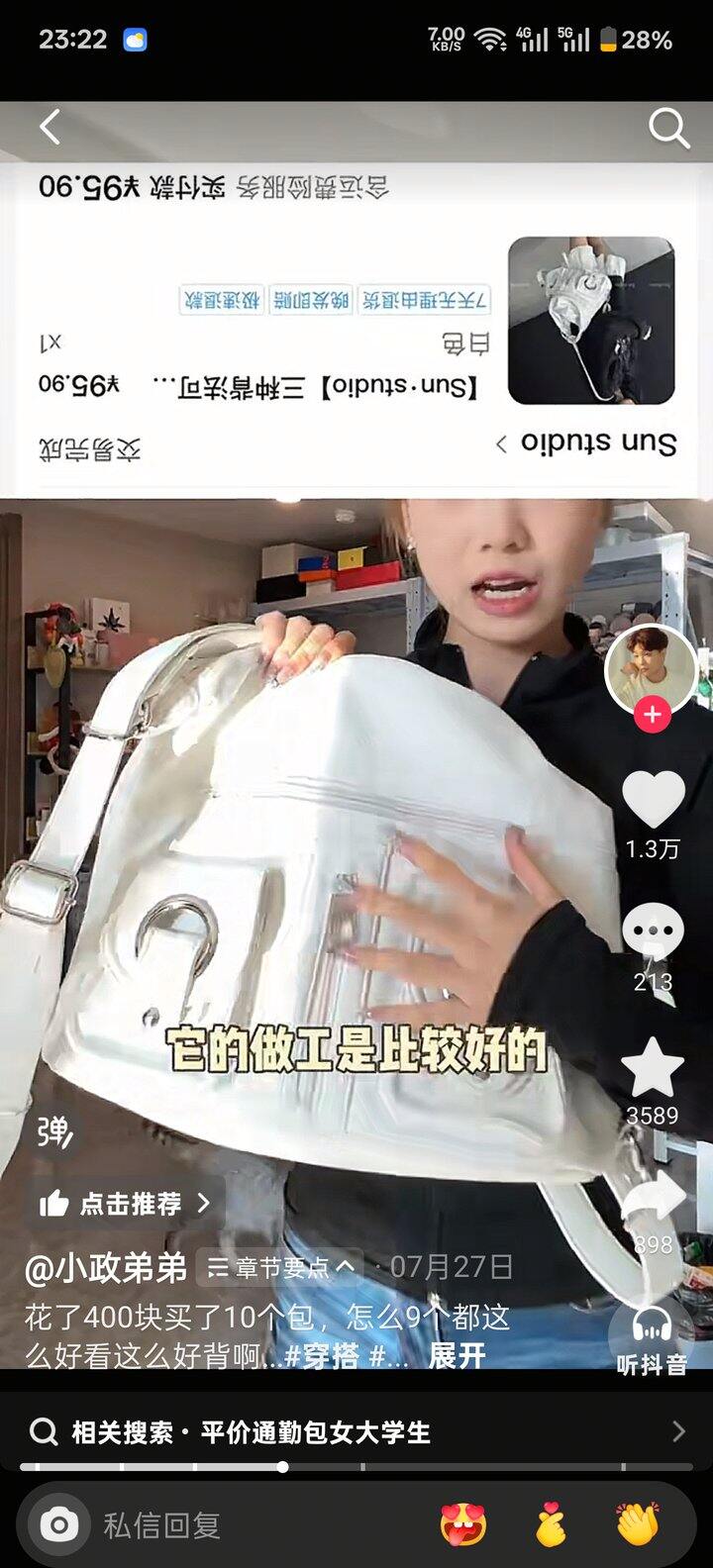The width and height of the screenshot is (713, 1568).
Task: Add video to favorites with star icon
Action: [x=653, y=1069]
